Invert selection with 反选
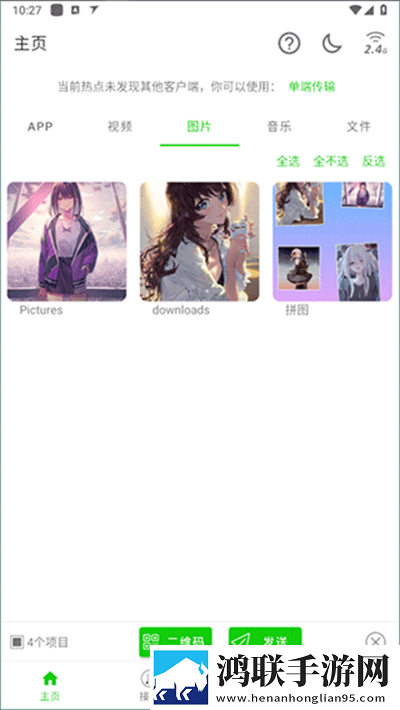 click(x=374, y=161)
